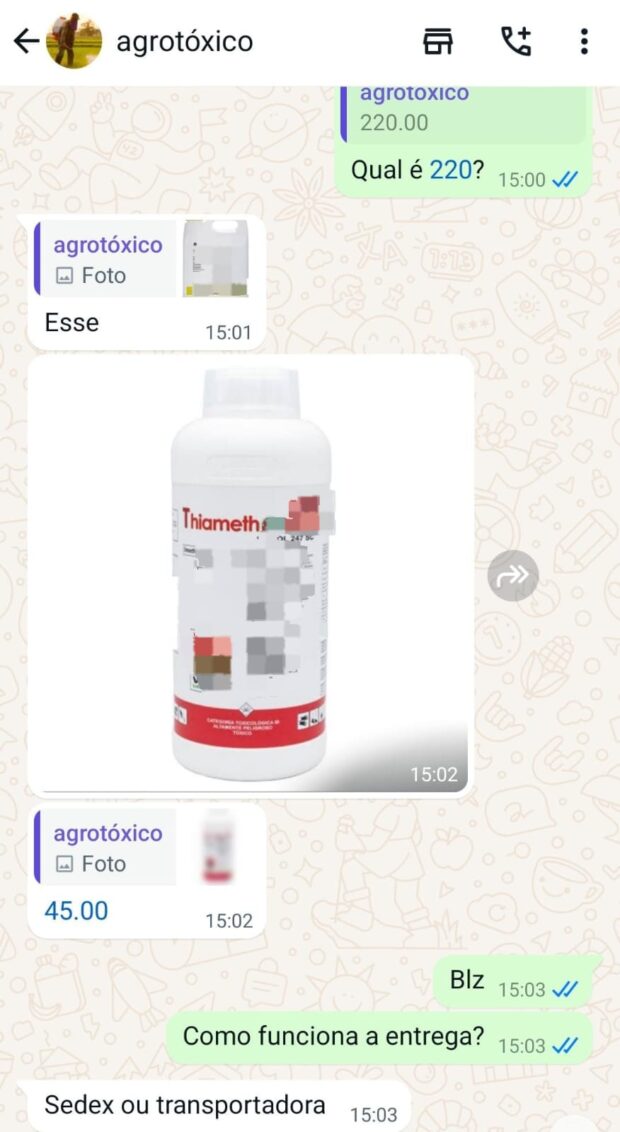This screenshot has width=620, height=1132.
Task: Open the business catalog storefront icon
Action: pyautogui.click(x=438, y=41)
